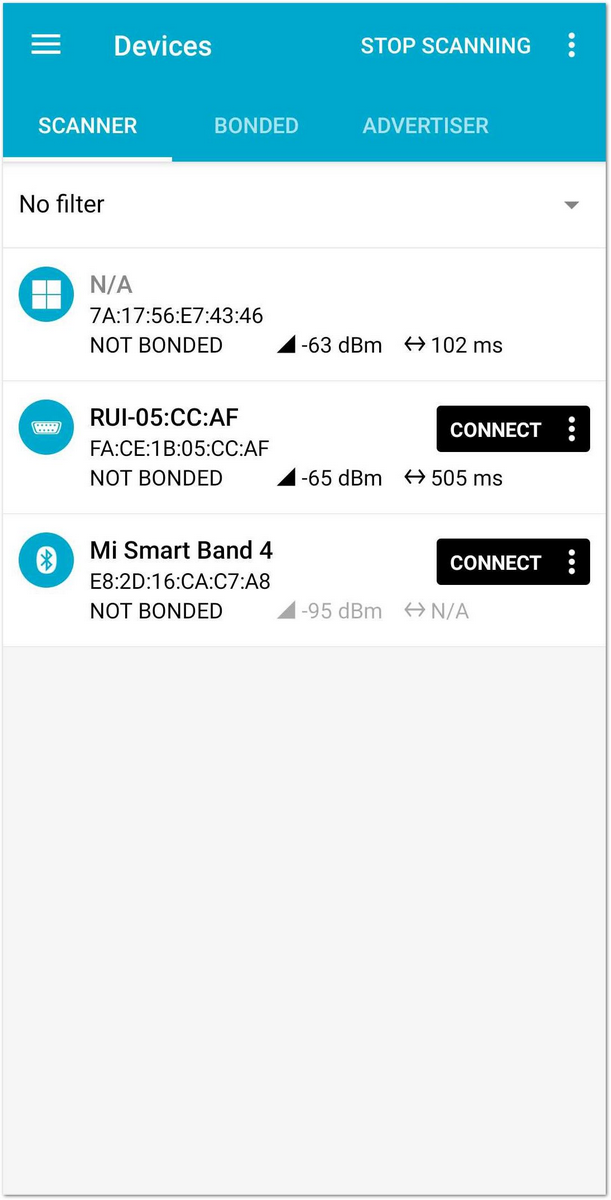Switch to the Advertiser tab
Screen dimensions: 611x1200
(425, 126)
